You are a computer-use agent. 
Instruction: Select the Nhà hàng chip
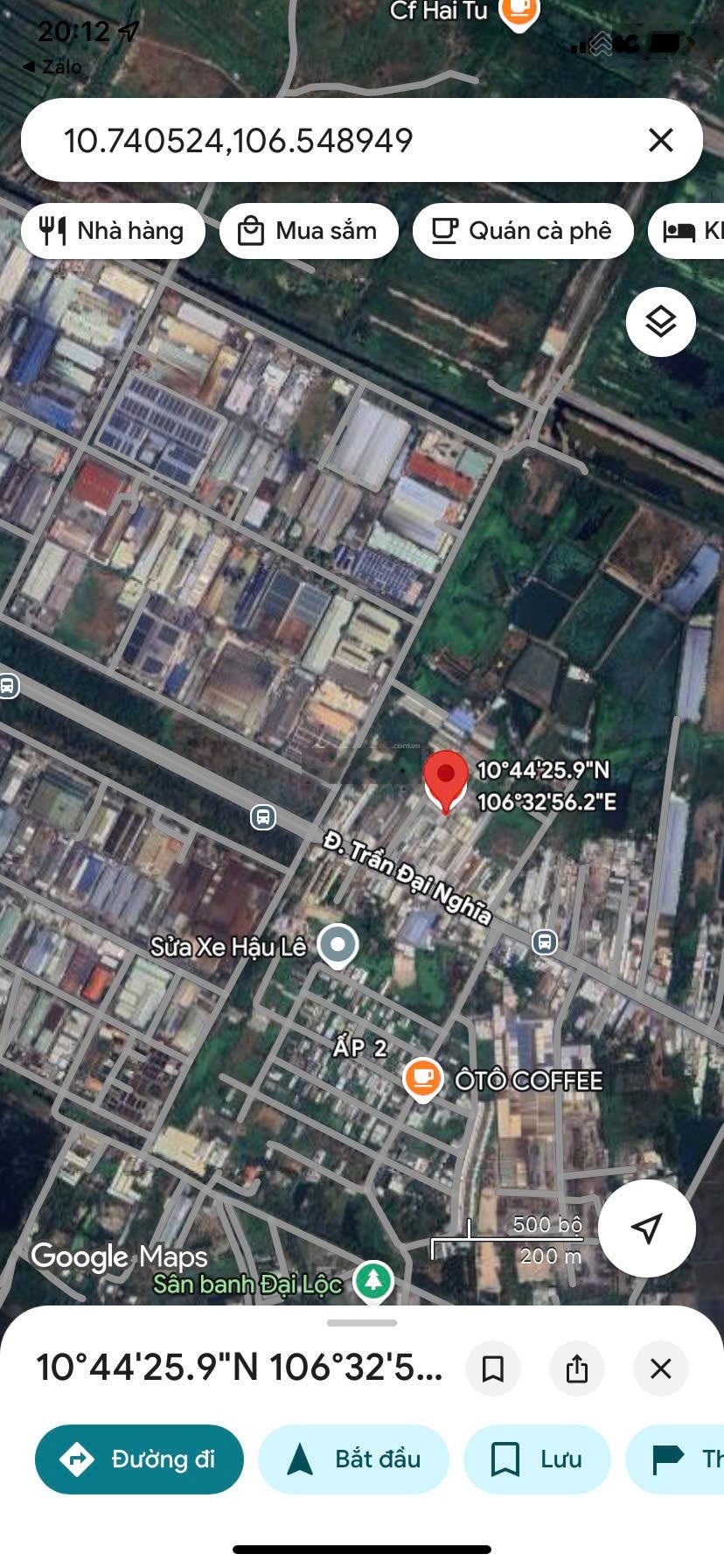pyautogui.click(x=113, y=231)
